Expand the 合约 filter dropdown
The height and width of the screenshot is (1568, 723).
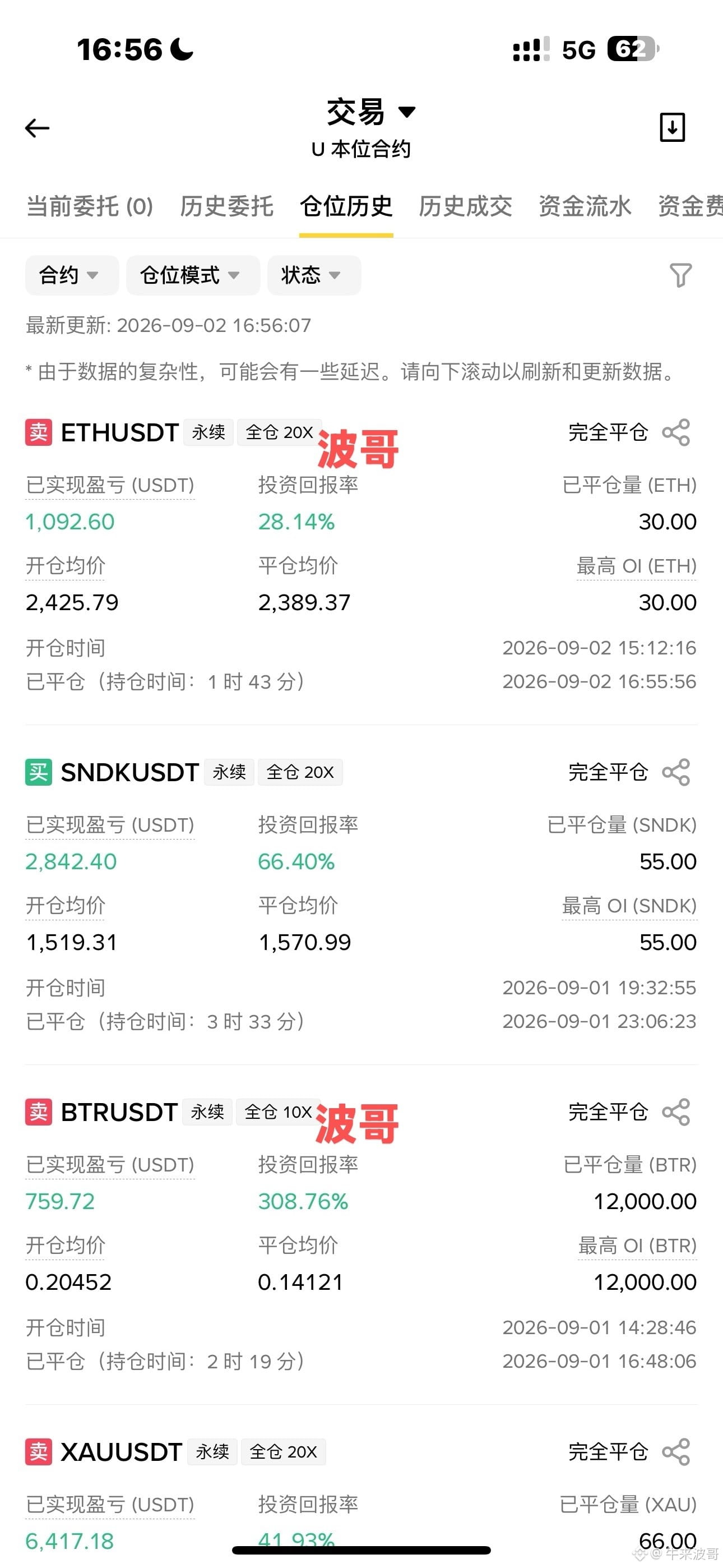click(x=72, y=275)
